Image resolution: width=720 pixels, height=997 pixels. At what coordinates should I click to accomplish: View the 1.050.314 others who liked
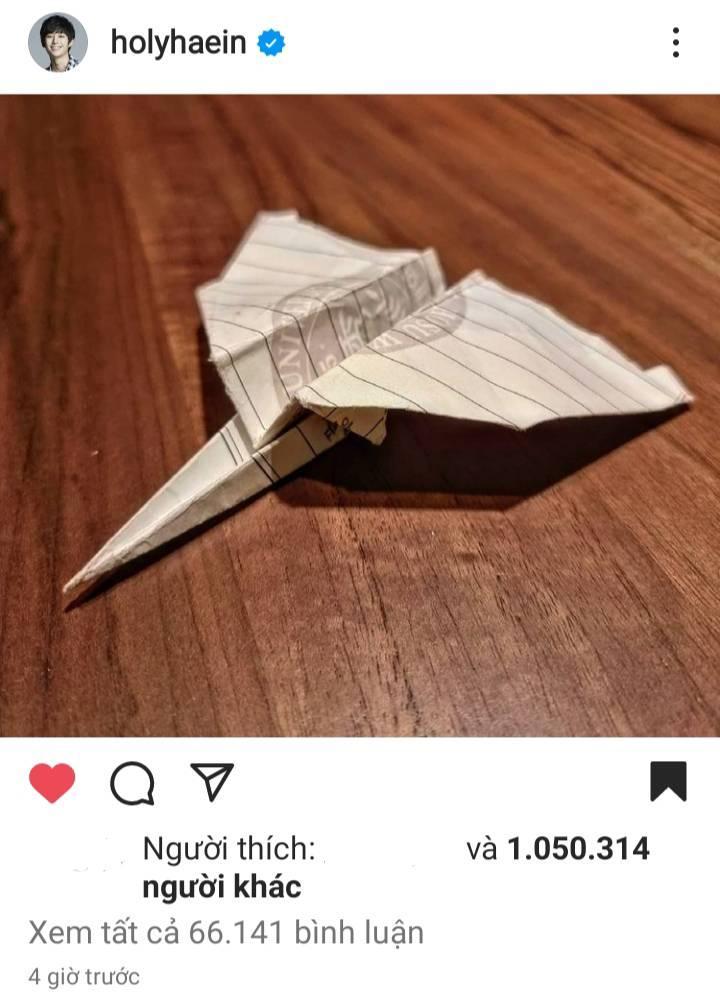coord(578,849)
